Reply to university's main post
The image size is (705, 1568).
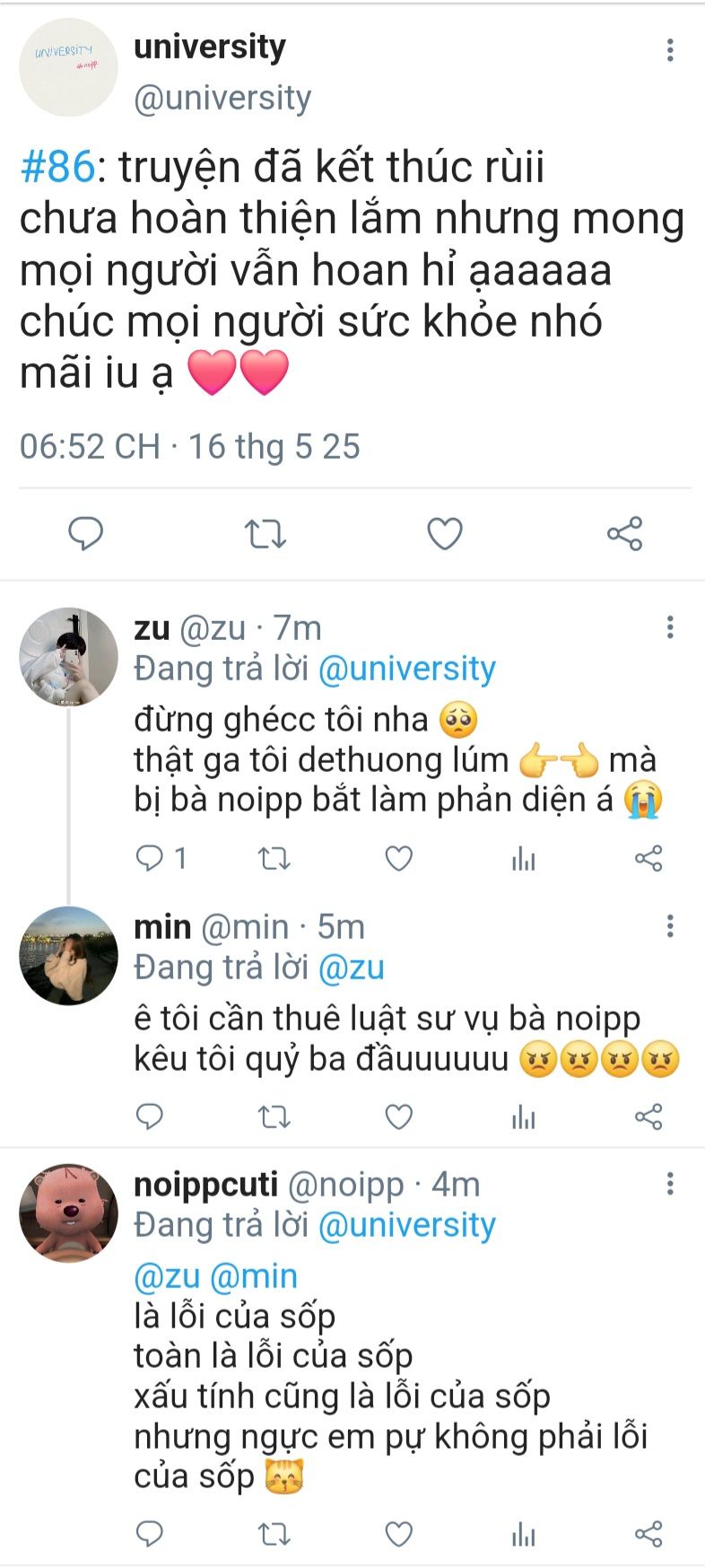pos(86,534)
